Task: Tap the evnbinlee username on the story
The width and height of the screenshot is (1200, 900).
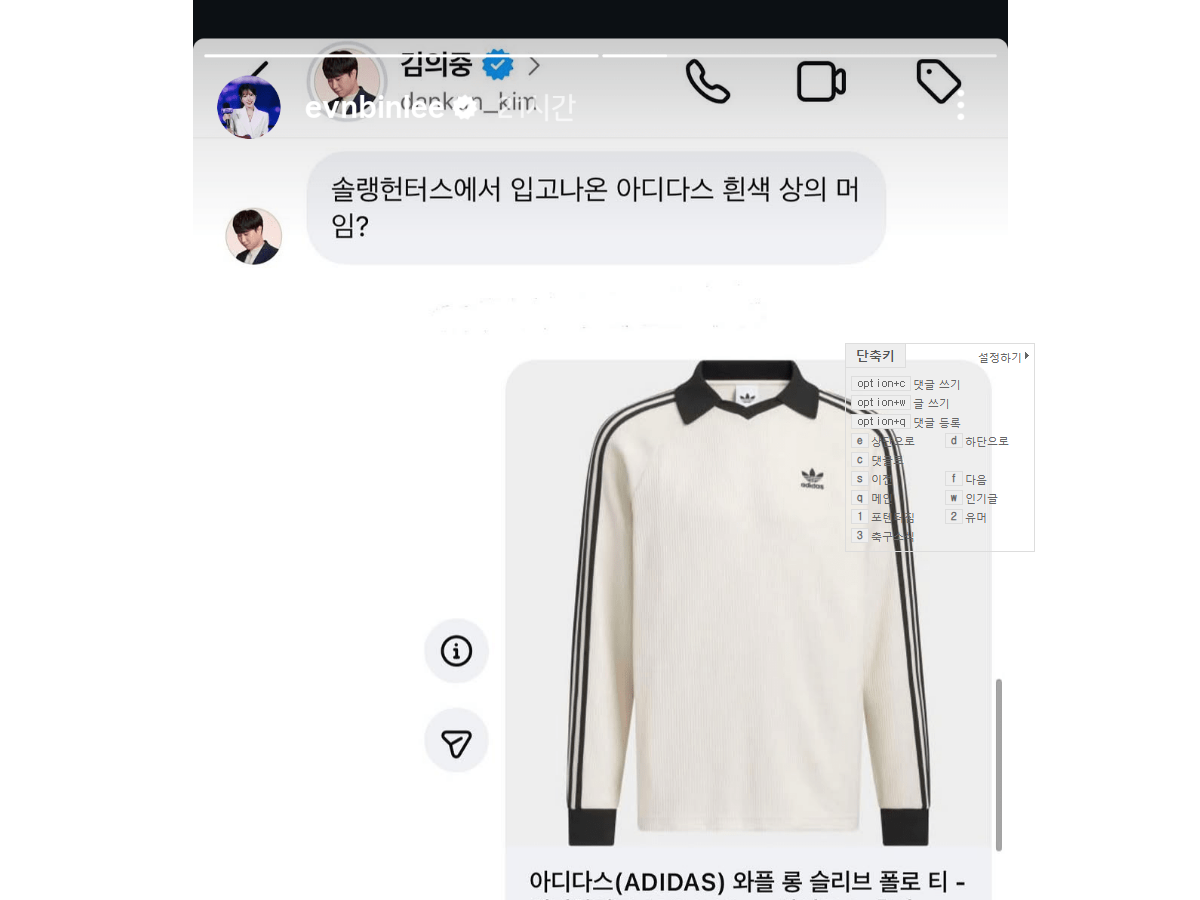Action: click(x=374, y=109)
